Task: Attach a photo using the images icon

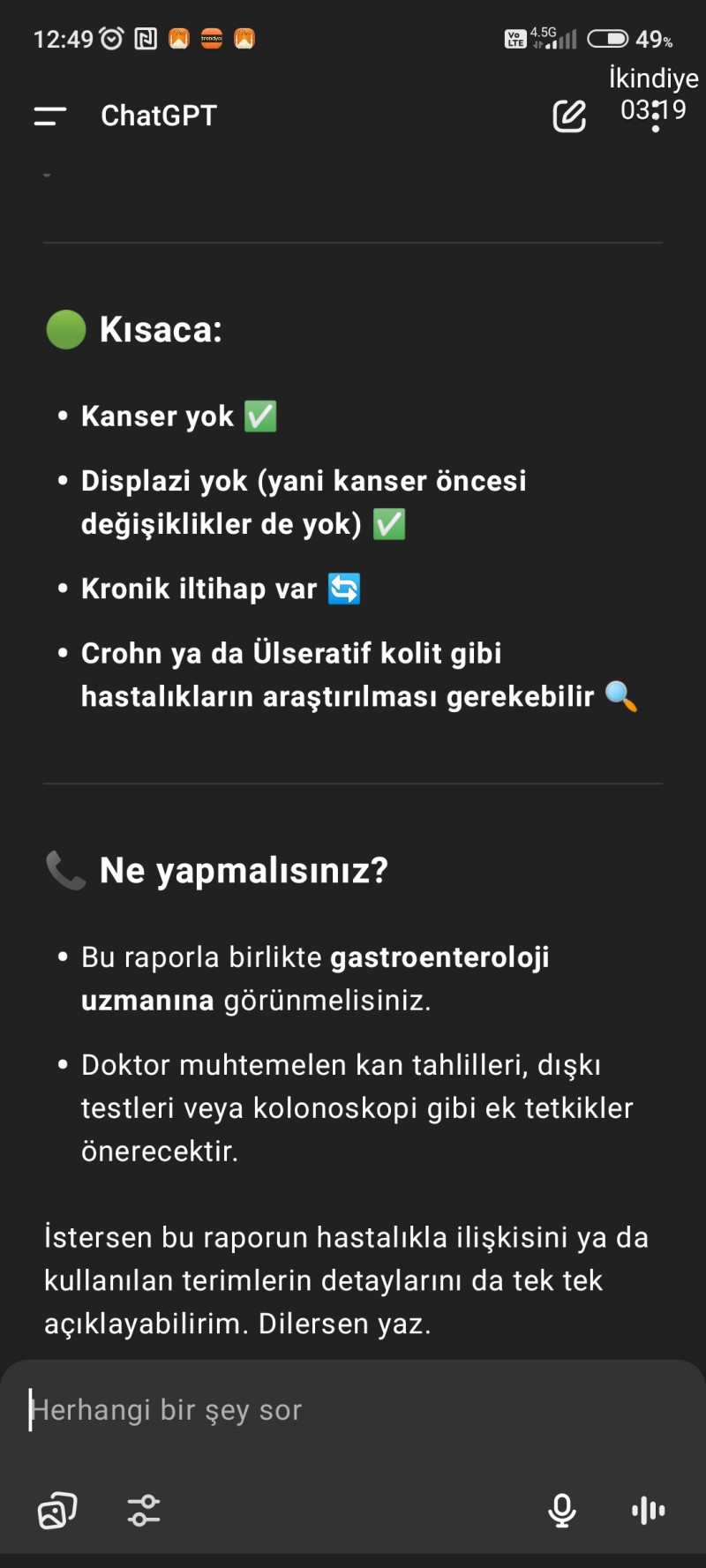Action: coord(57,1510)
